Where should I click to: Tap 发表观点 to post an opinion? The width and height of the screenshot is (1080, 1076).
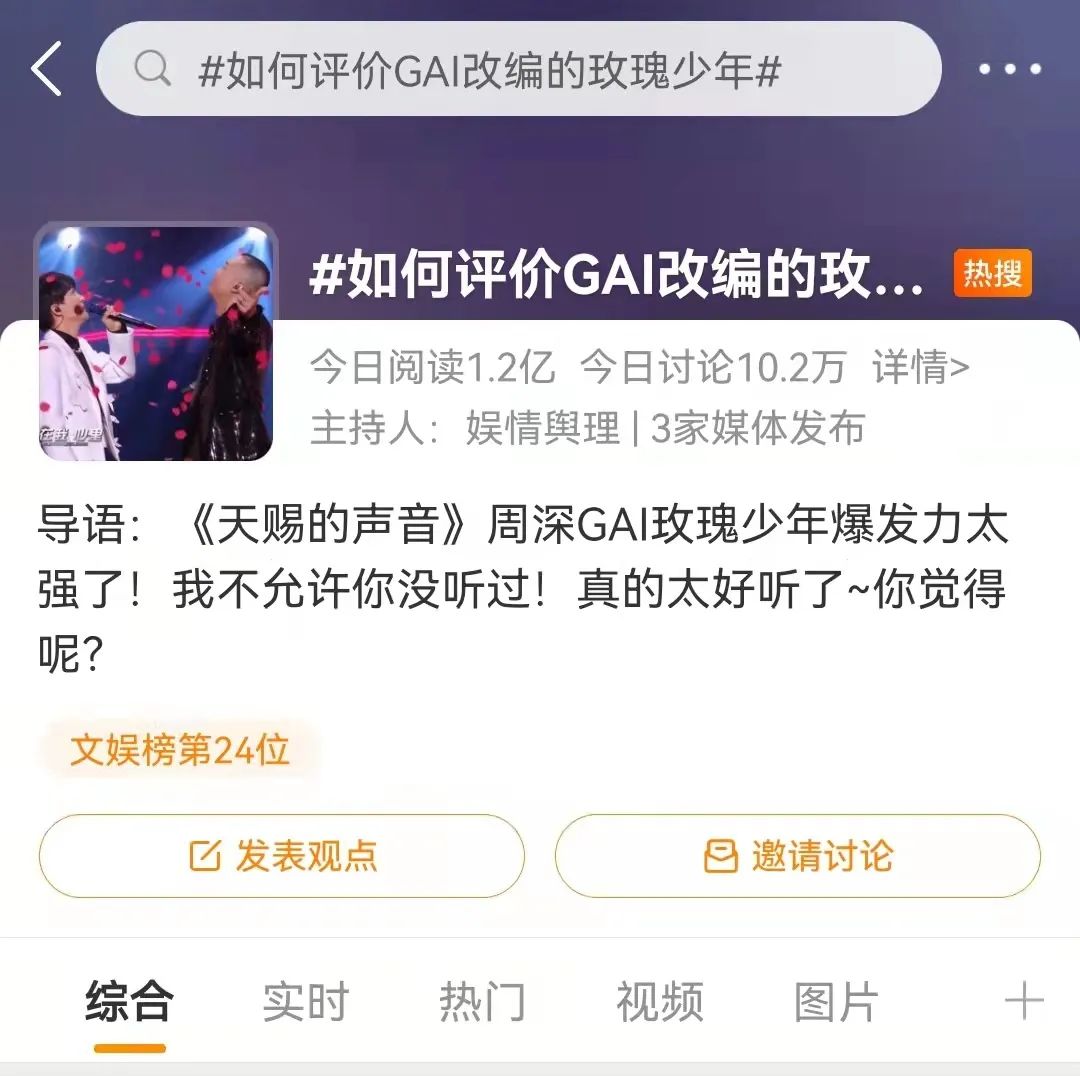[x=282, y=856]
